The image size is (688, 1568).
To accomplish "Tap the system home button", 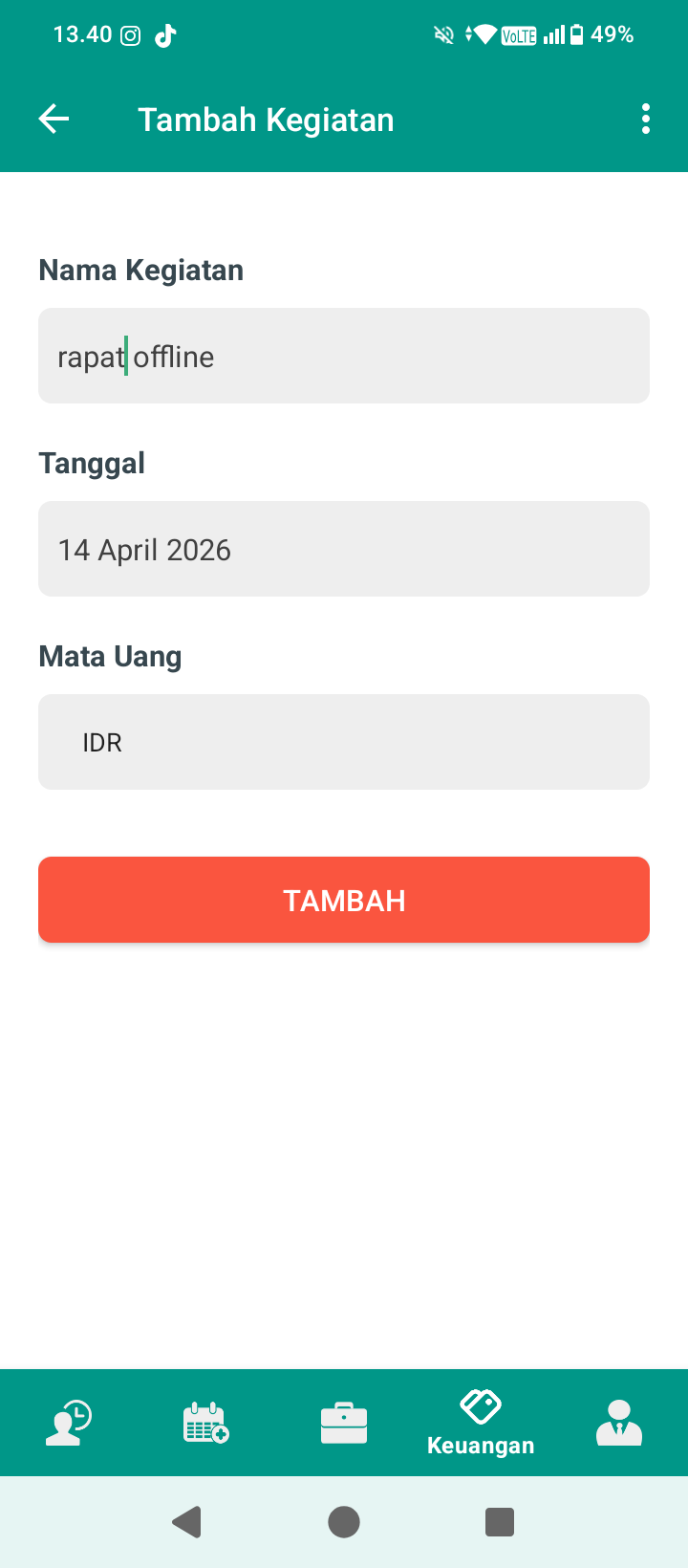I will tap(344, 1521).
